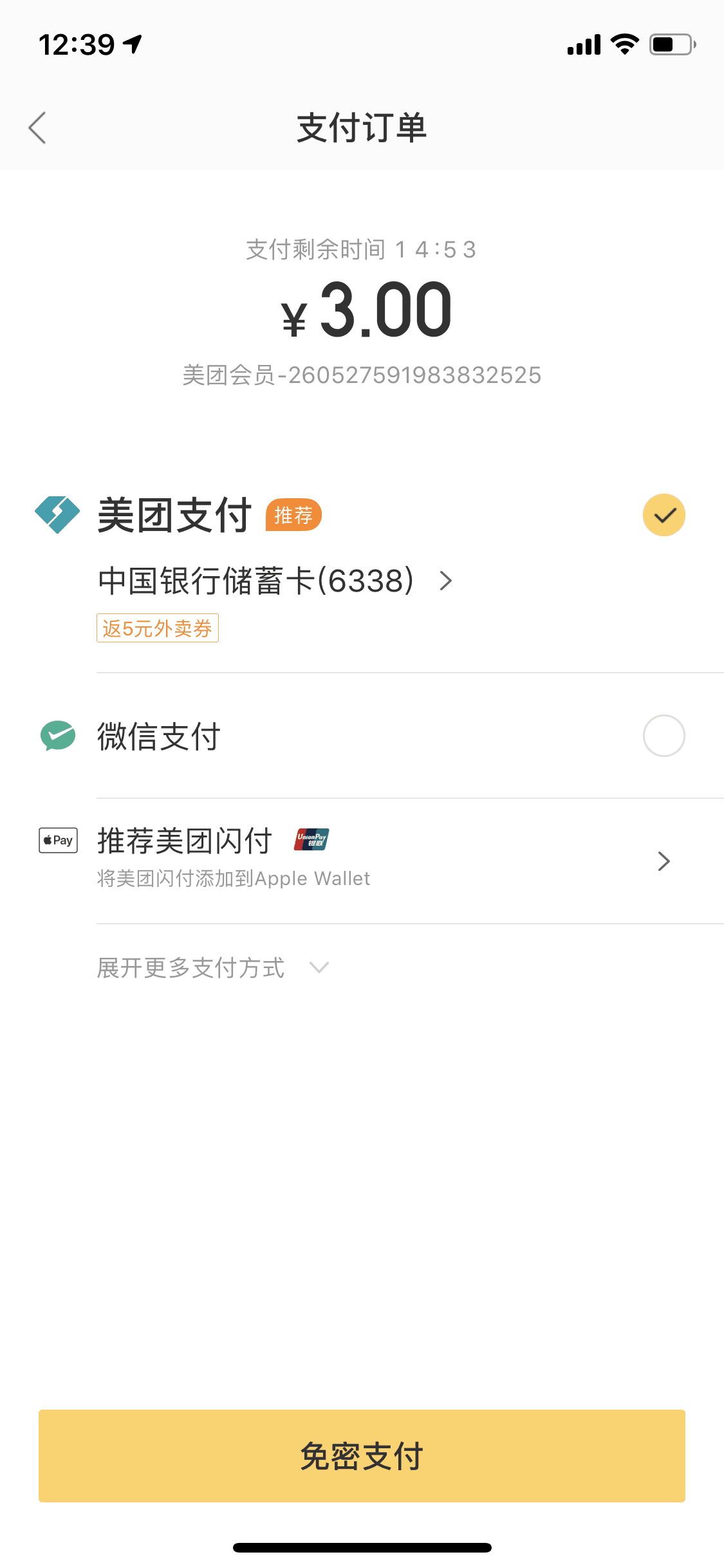
Task: Open 中国银行储蓄卡(6338) card details chevron
Action: [445, 581]
